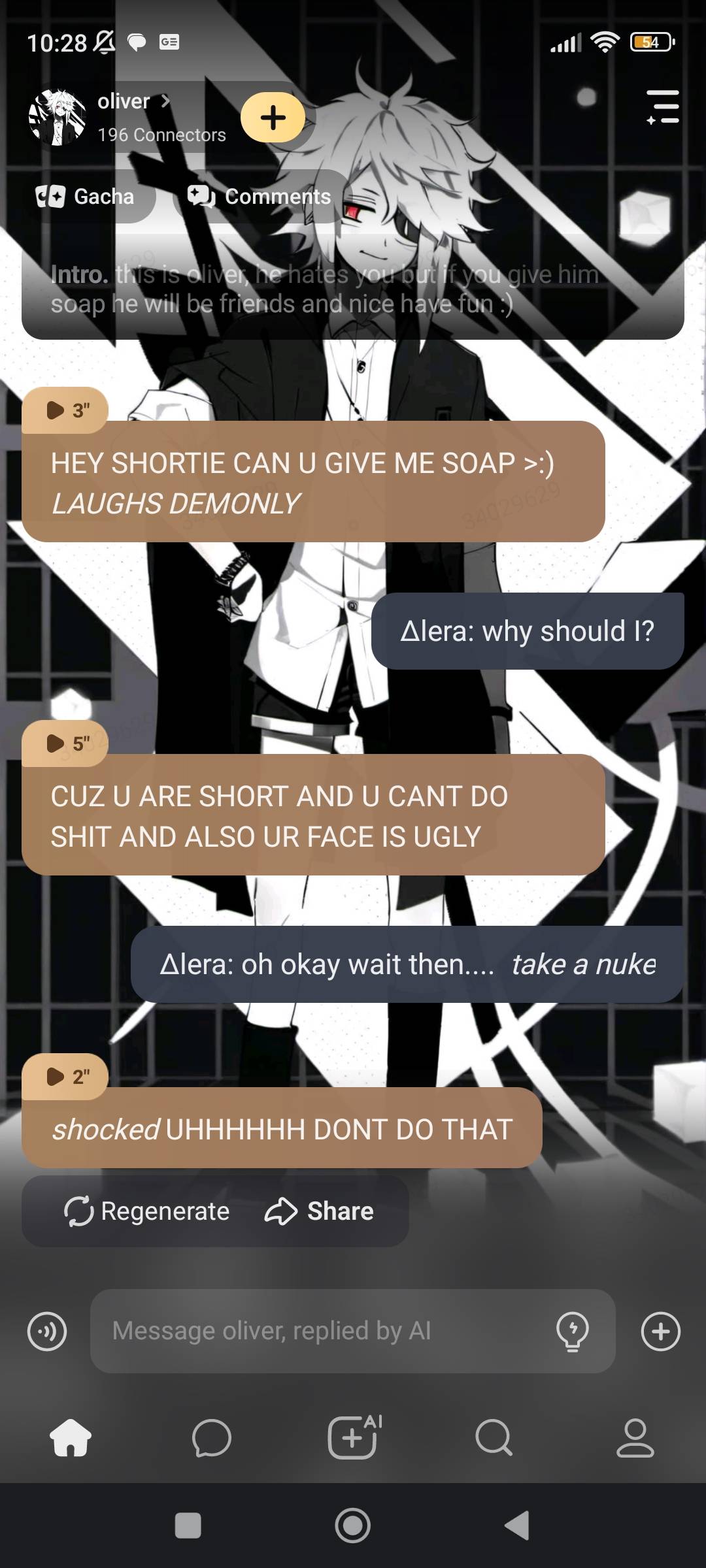The width and height of the screenshot is (706, 1568).
Task: Open the plus attachments icon
Action: pos(660,1331)
